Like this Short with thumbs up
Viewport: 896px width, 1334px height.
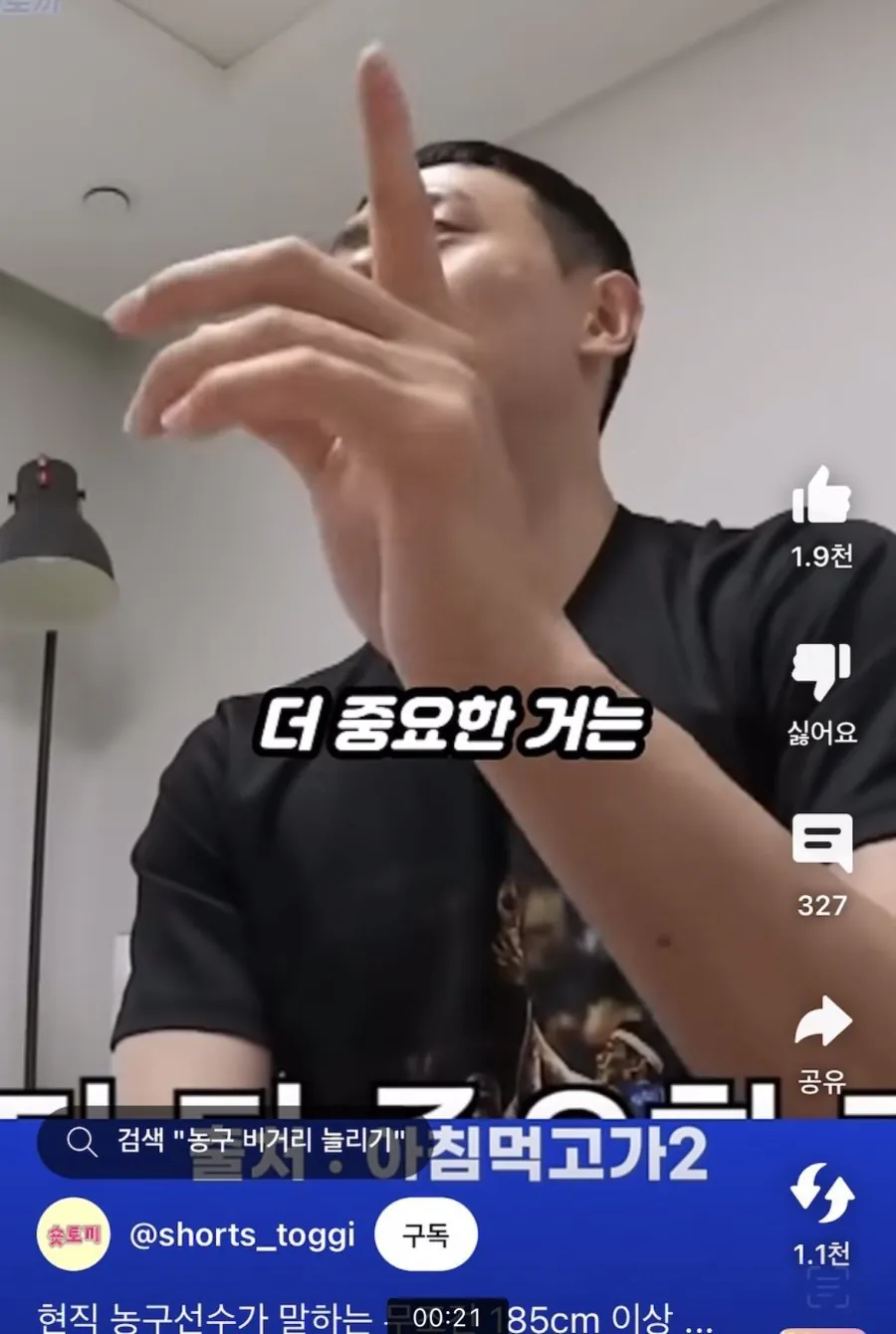coord(821,496)
